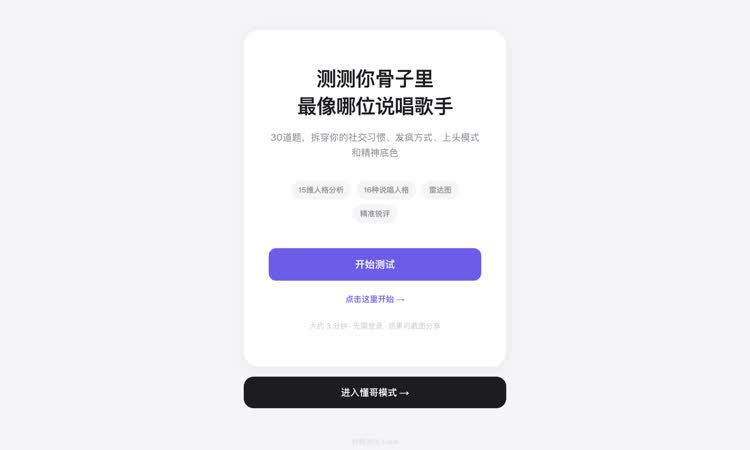Tap the 点击这里开始 link

tap(374, 299)
